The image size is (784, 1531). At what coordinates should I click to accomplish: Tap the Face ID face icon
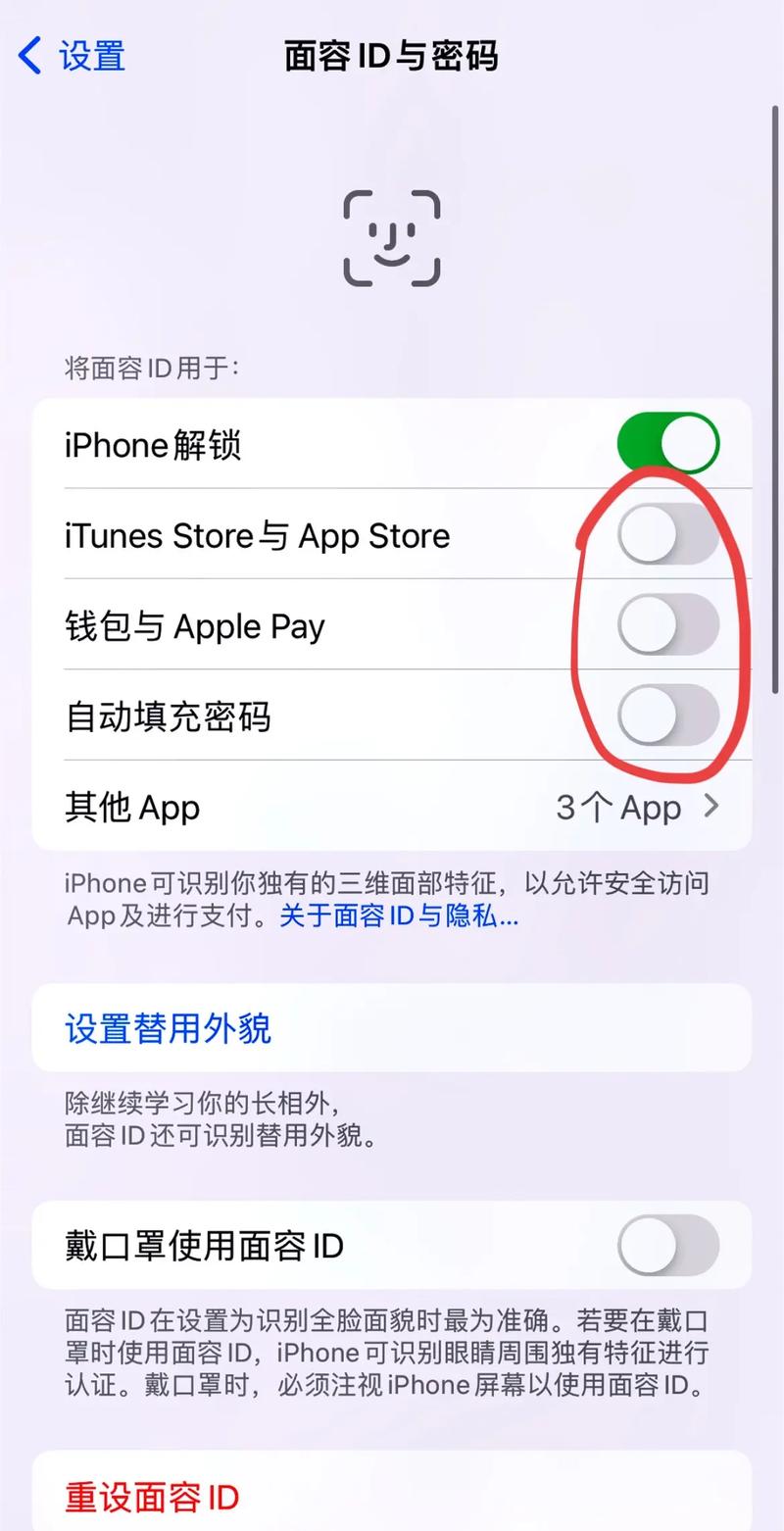pos(391,235)
